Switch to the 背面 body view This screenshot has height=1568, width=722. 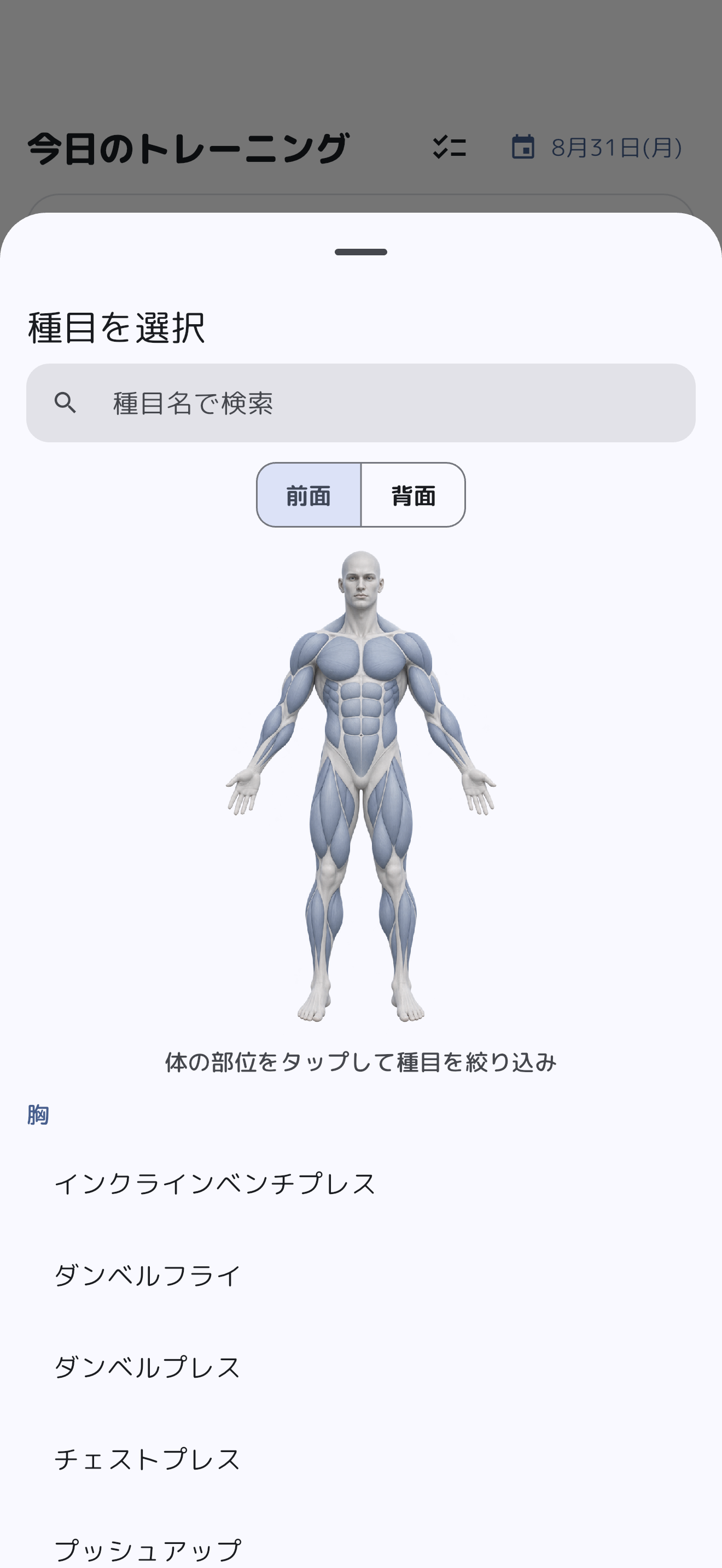point(414,495)
